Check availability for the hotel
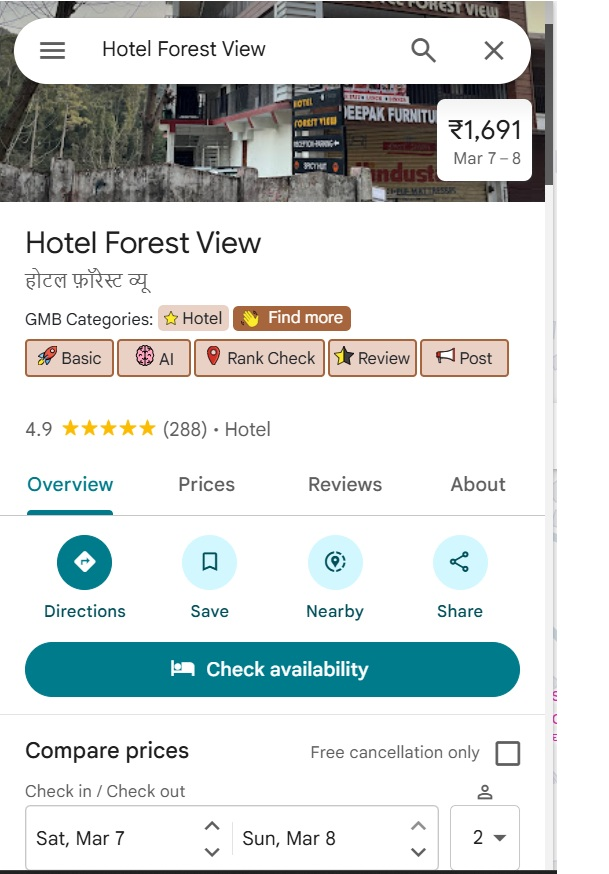The image size is (609, 874). pos(272,669)
